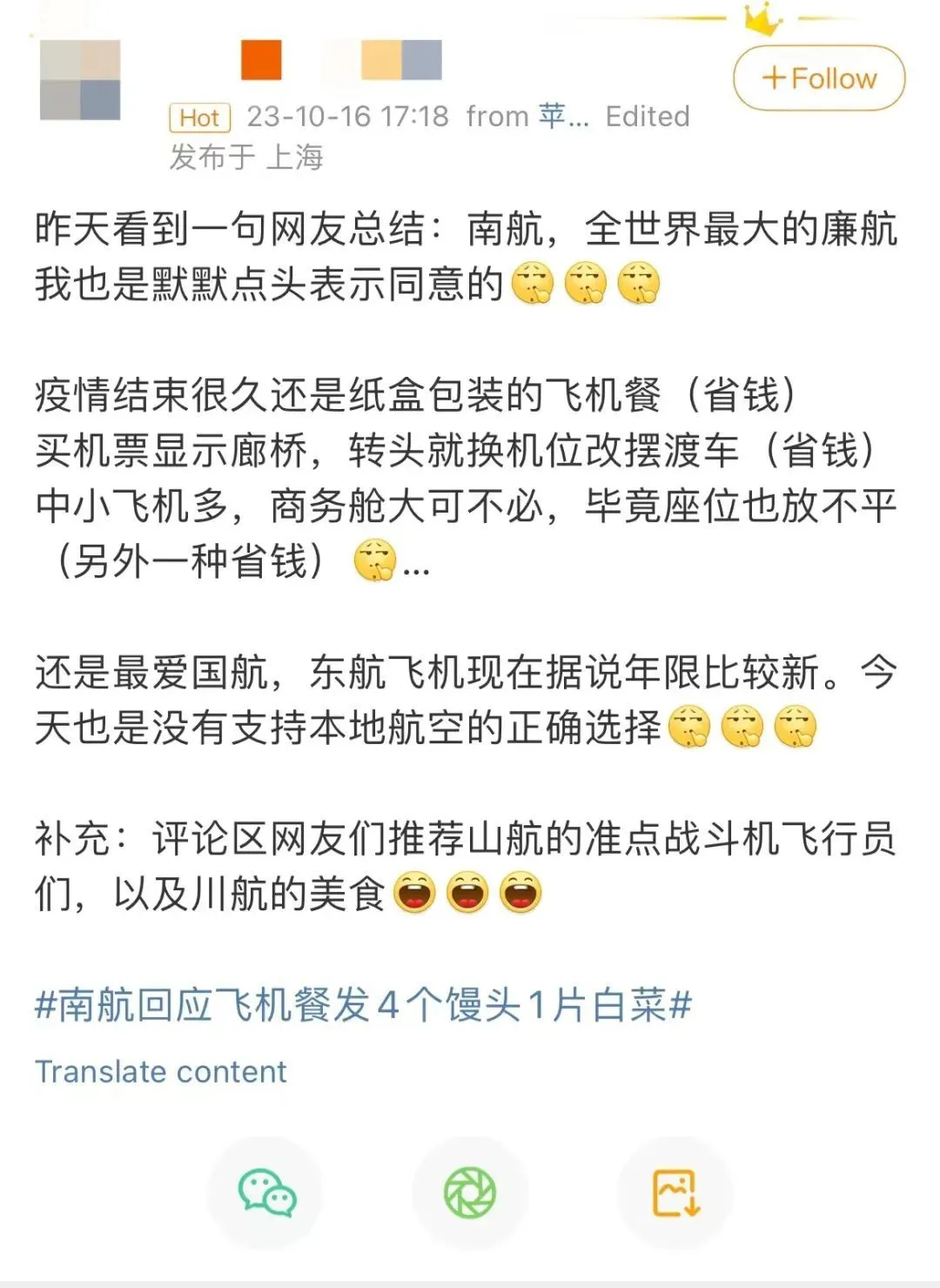Share post to WeChat Moments
The width and height of the screenshot is (940, 1288).
click(470, 1192)
